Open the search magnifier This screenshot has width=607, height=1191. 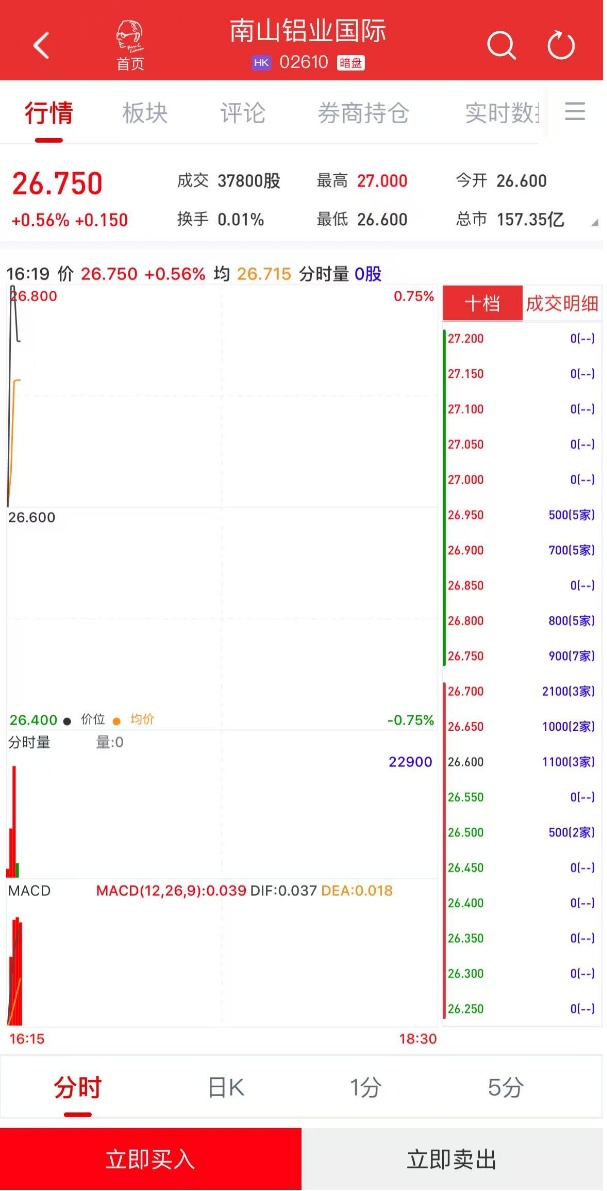click(x=501, y=45)
